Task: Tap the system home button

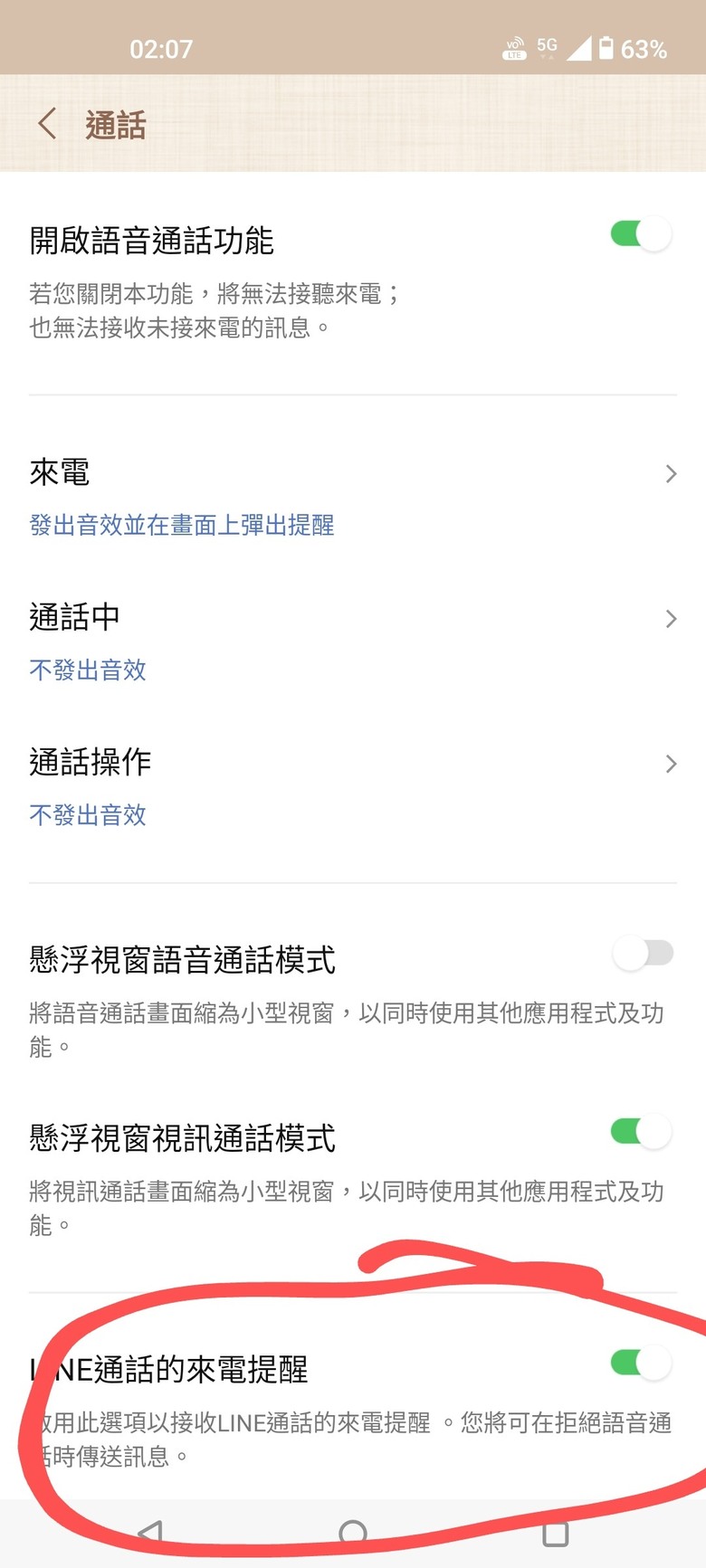Action: 353,1534
